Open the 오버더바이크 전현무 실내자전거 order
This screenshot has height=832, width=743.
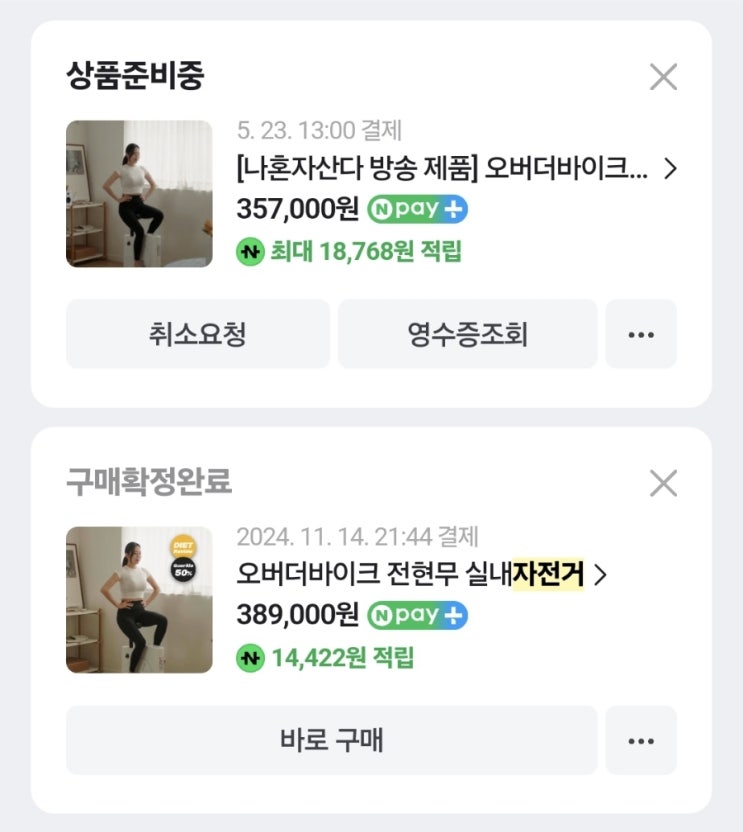point(421,574)
